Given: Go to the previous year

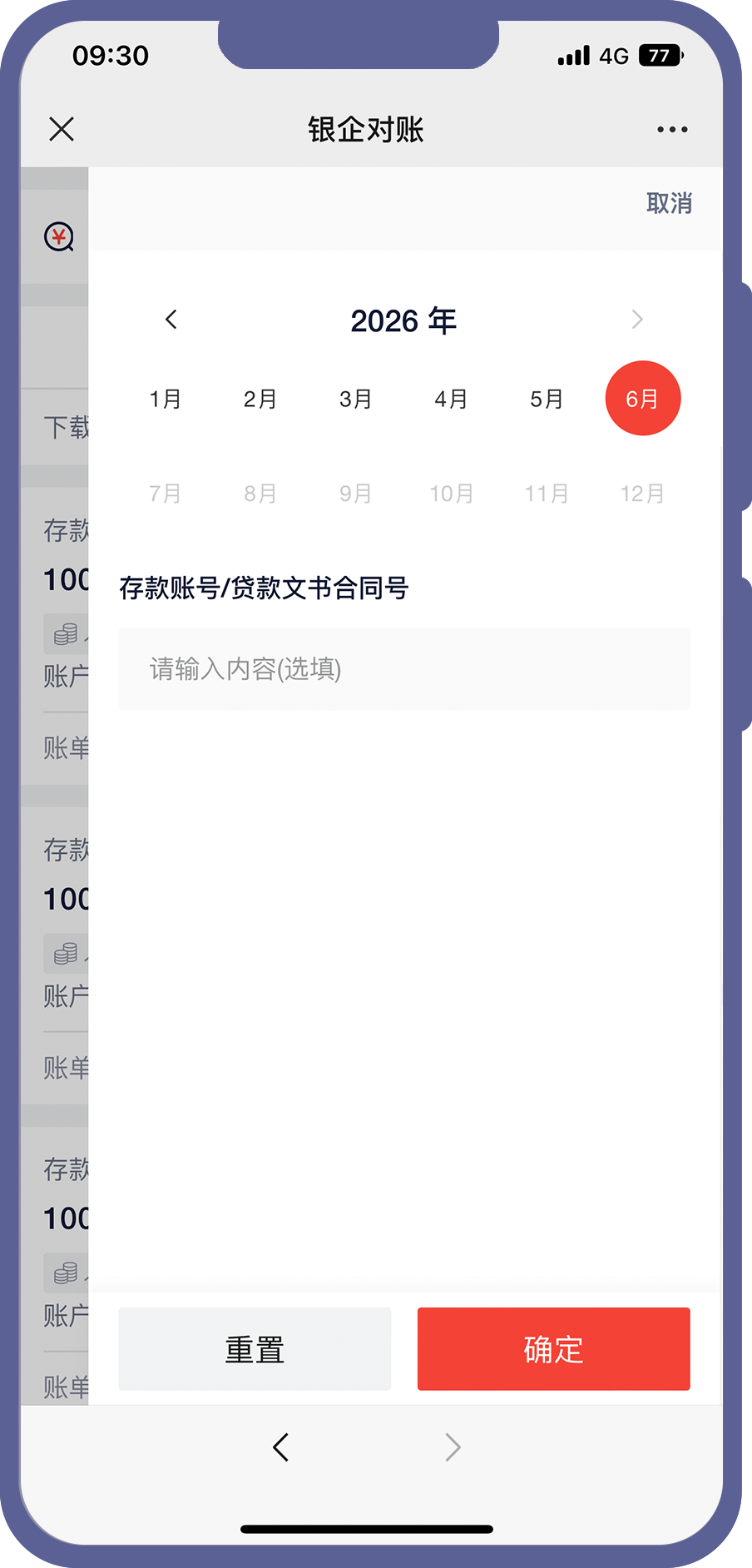Looking at the screenshot, I should [171, 320].
